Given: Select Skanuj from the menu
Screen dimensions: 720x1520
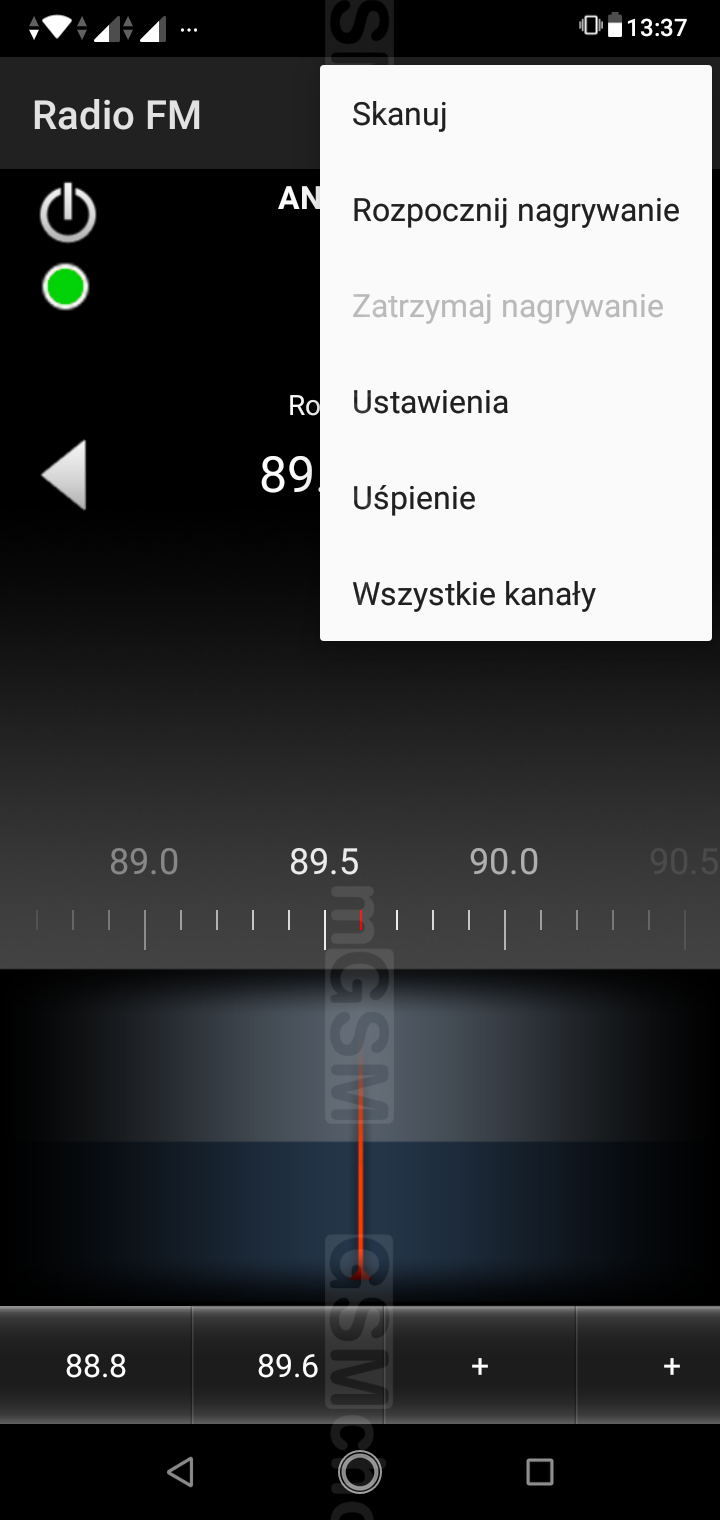Looking at the screenshot, I should tap(516, 115).
